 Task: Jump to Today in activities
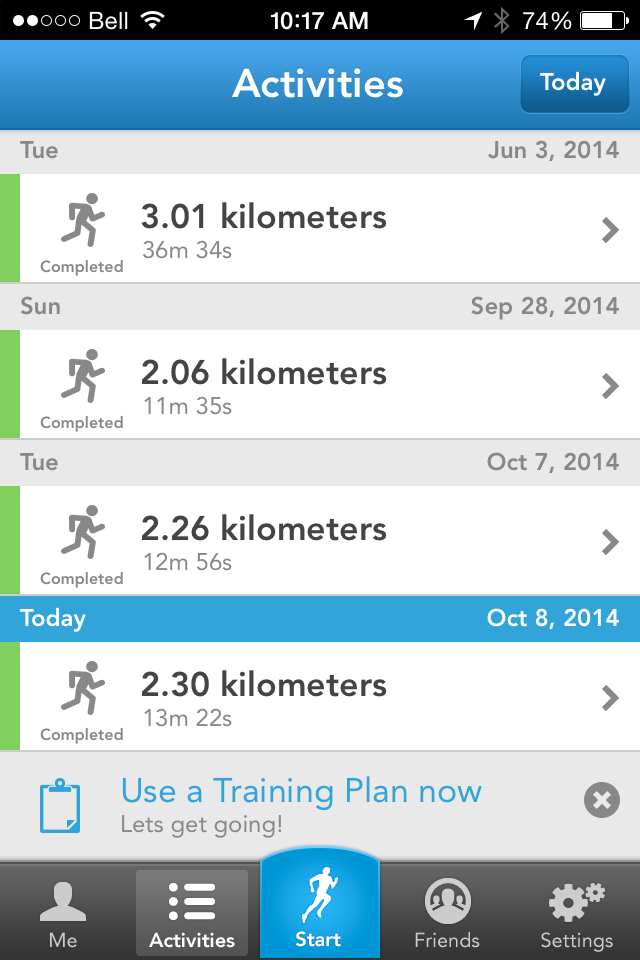(572, 83)
